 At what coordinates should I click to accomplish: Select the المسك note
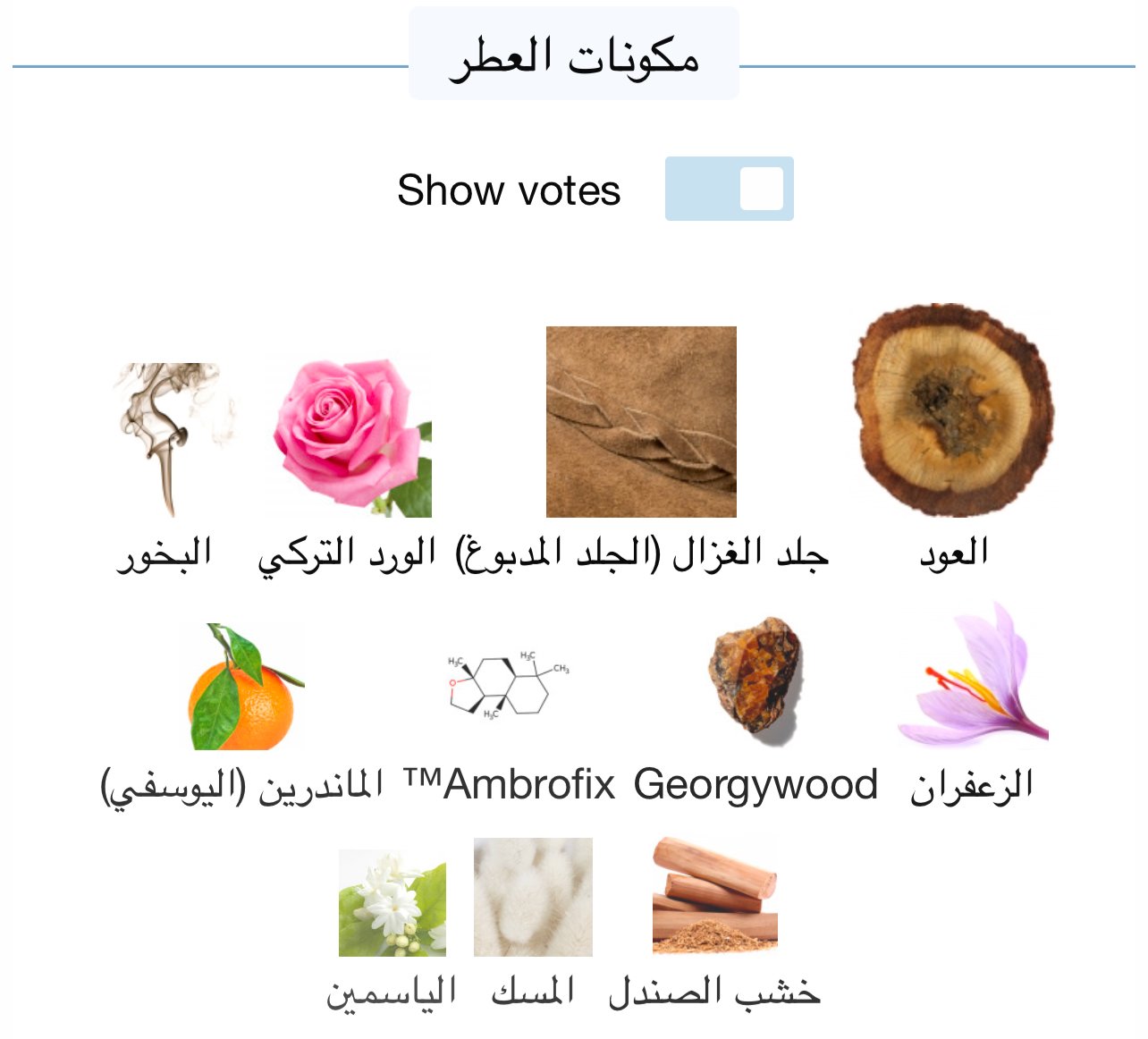click(x=533, y=897)
